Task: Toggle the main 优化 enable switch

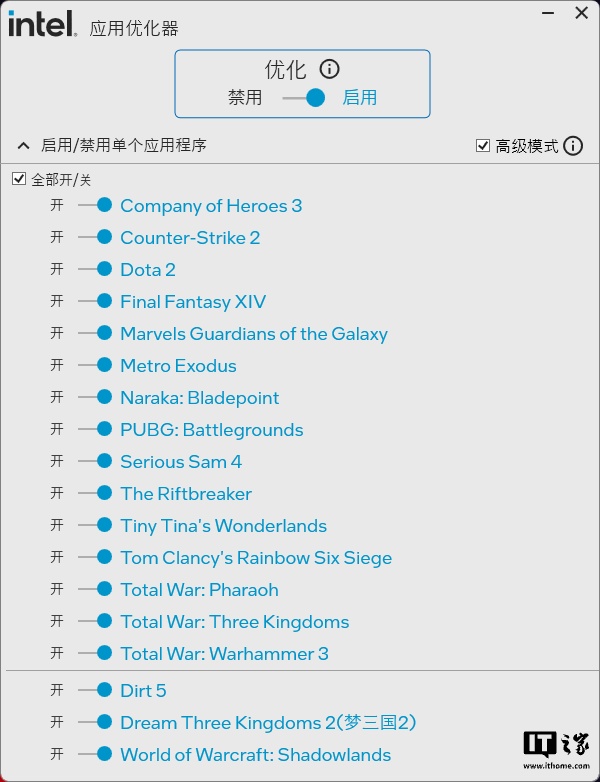Action: pyautogui.click(x=304, y=98)
